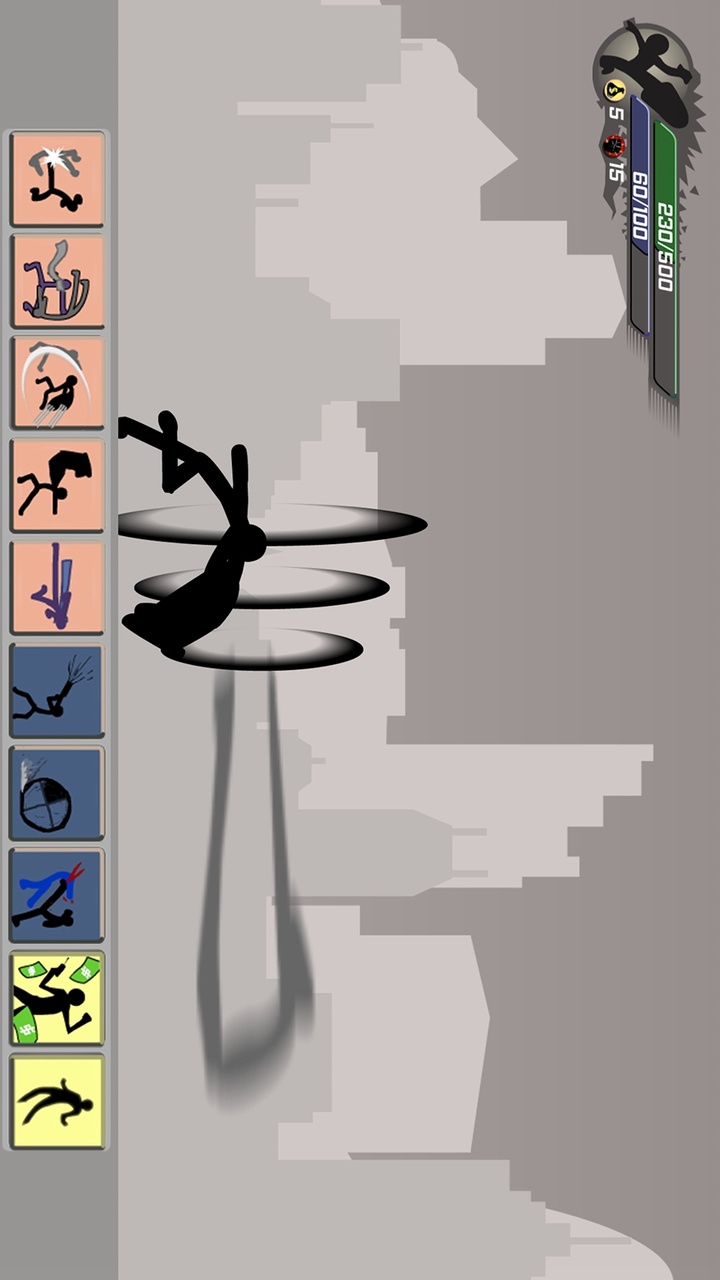
Task: Trigger the blue clone scissors skill
Action: point(58,896)
